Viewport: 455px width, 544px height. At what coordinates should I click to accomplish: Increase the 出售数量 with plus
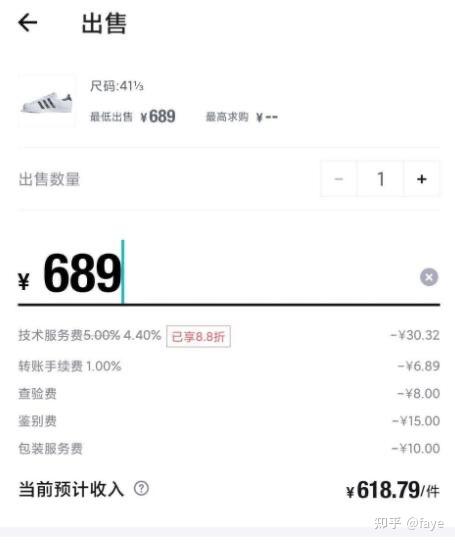422,179
